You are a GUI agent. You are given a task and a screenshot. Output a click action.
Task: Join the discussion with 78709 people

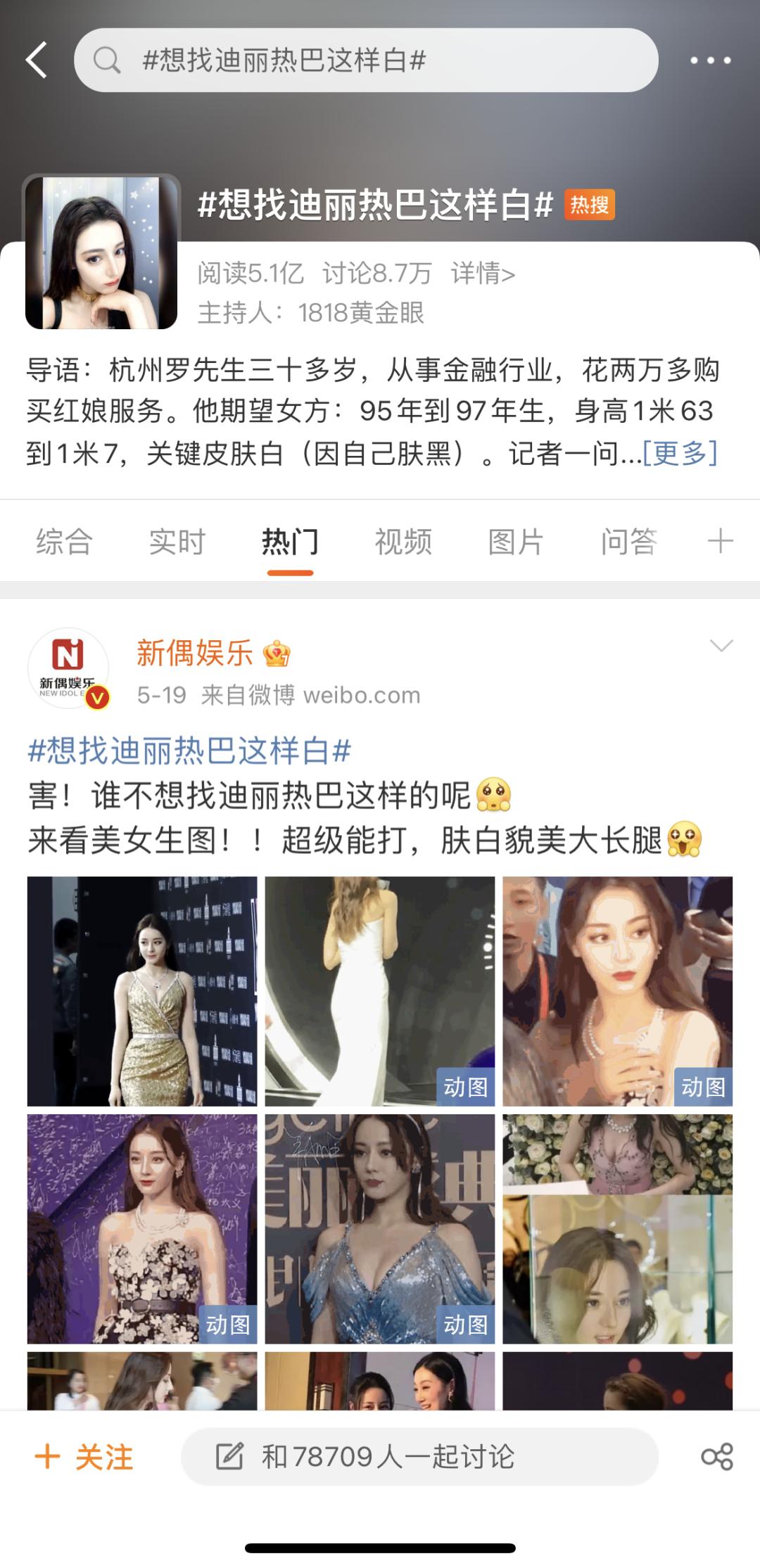pyautogui.click(x=419, y=1457)
